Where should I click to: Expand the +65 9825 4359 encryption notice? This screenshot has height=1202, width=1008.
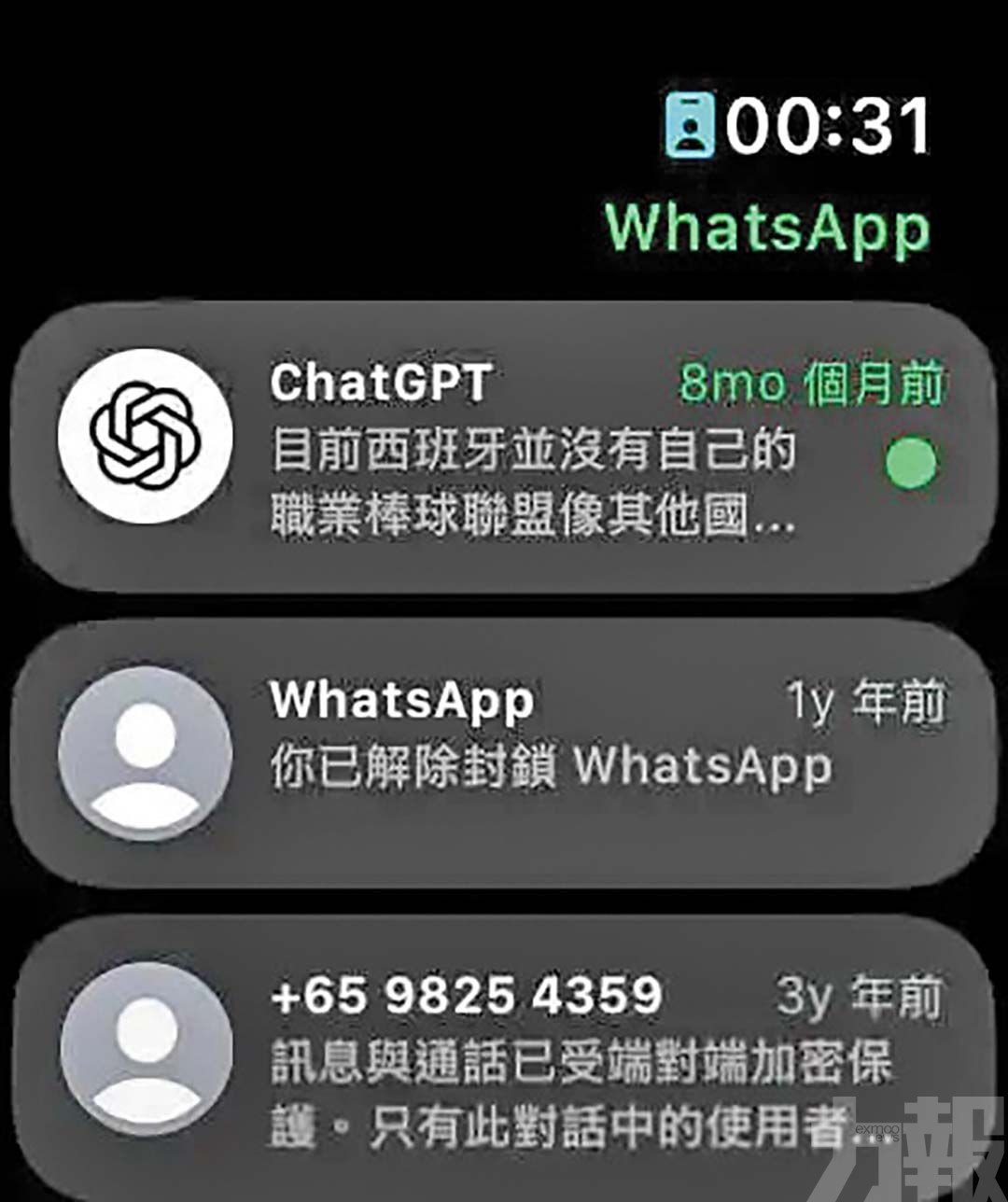coord(504,1055)
